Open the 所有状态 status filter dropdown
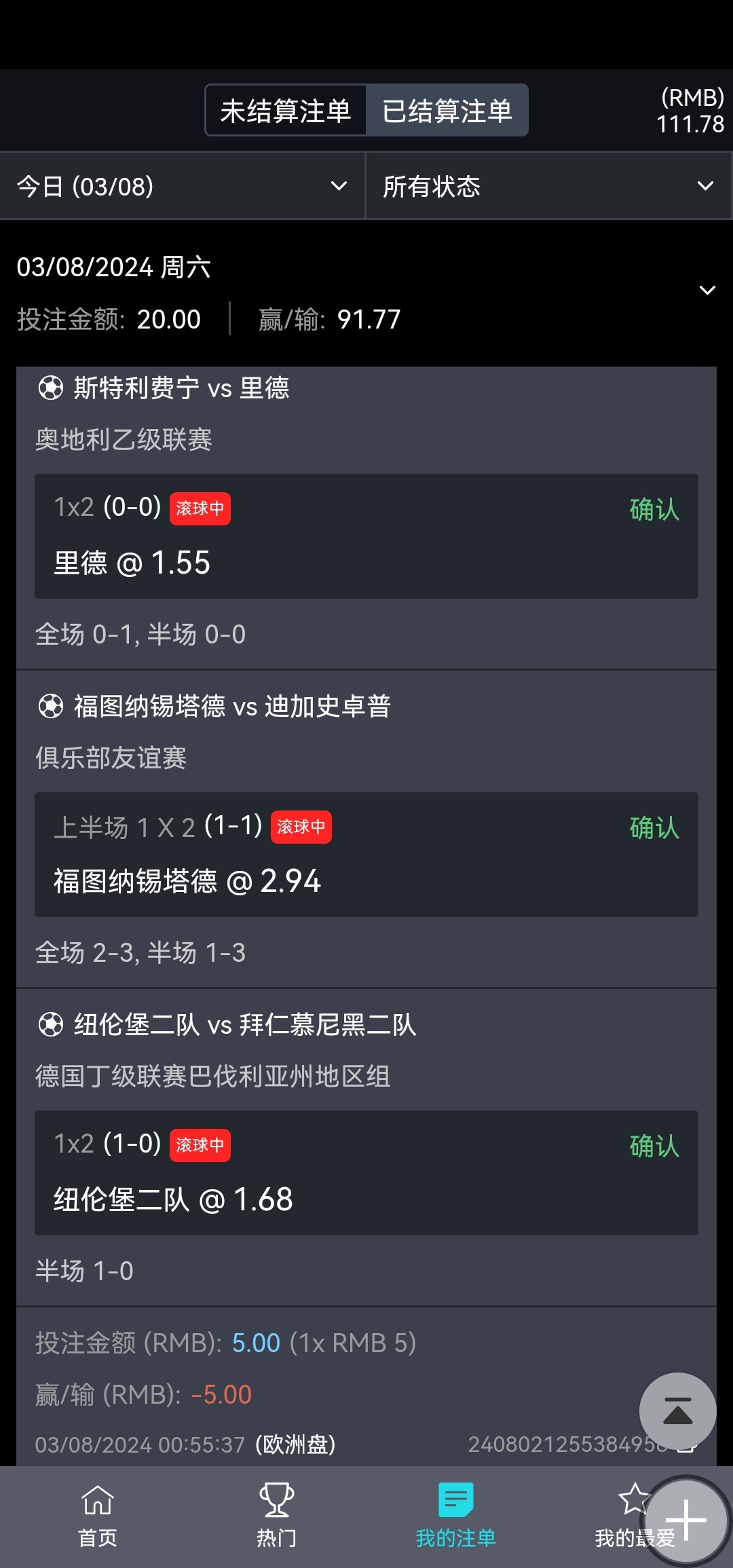 (548, 186)
